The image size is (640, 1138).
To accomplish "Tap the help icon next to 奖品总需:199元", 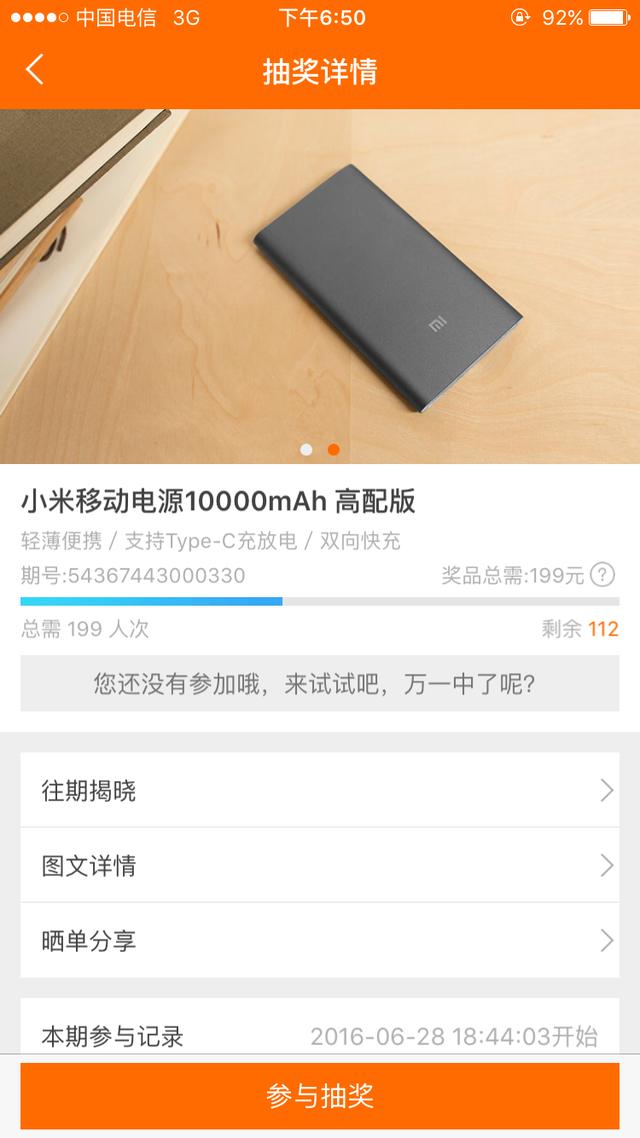I will (602, 575).
